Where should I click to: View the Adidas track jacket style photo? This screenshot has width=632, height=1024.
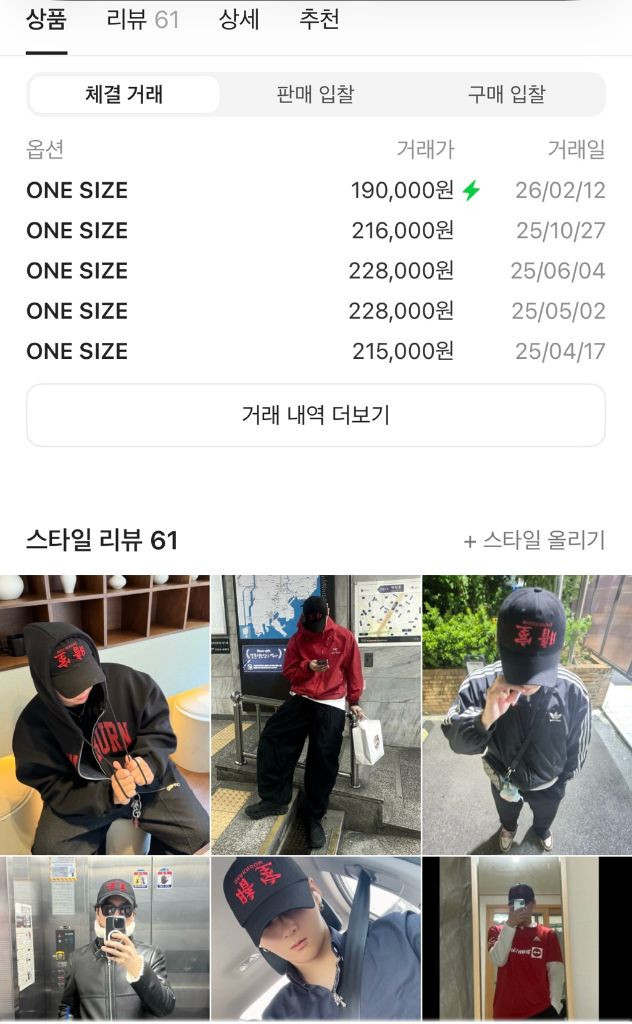click(x=527, y=714)
